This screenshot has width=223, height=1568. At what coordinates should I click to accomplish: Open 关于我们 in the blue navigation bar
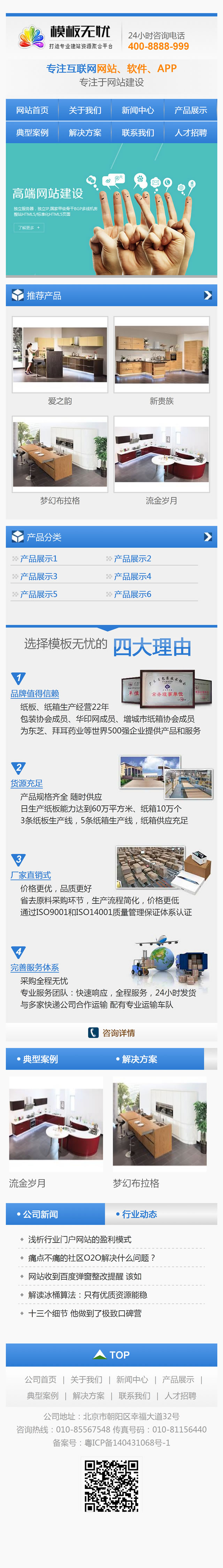click(85, 110)
